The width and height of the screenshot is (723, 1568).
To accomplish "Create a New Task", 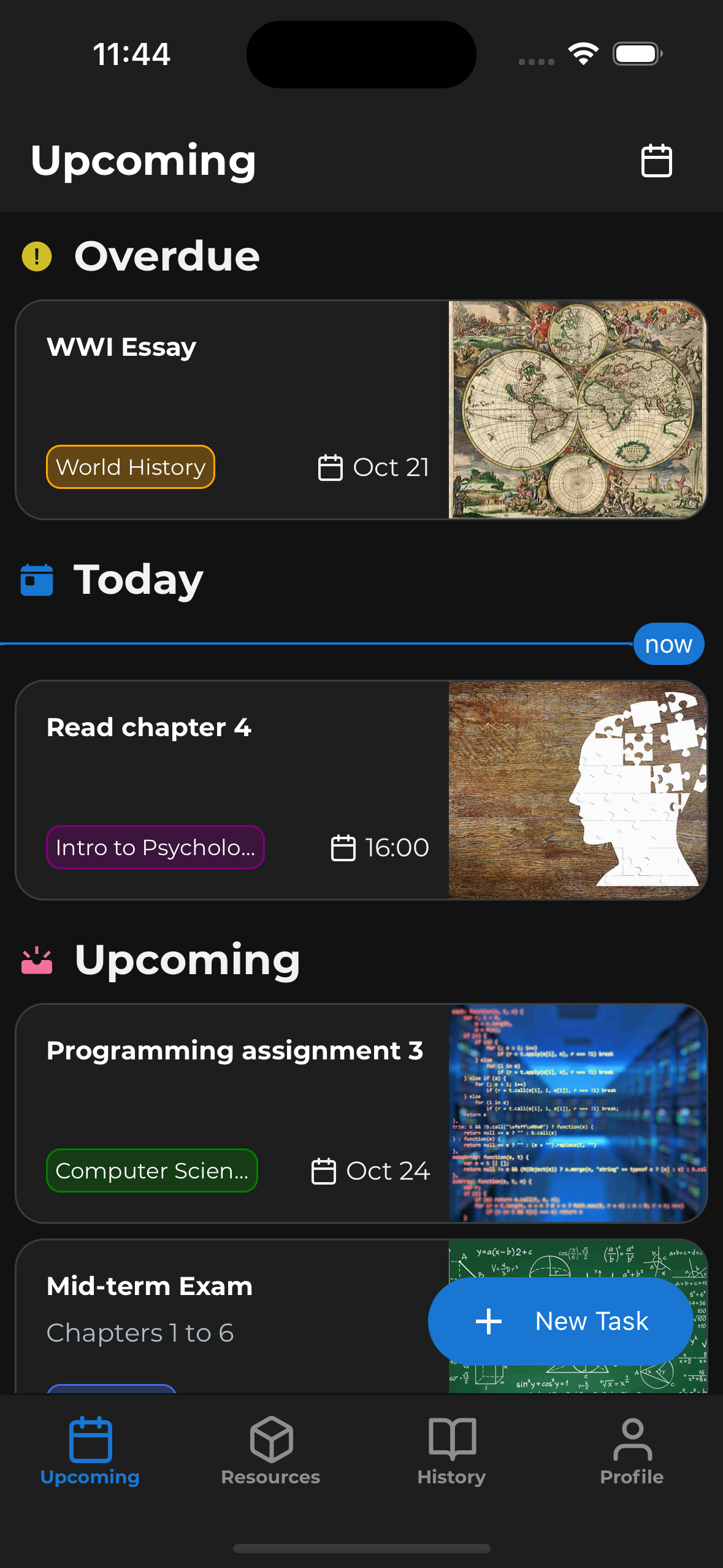I will click(560, 1321).
